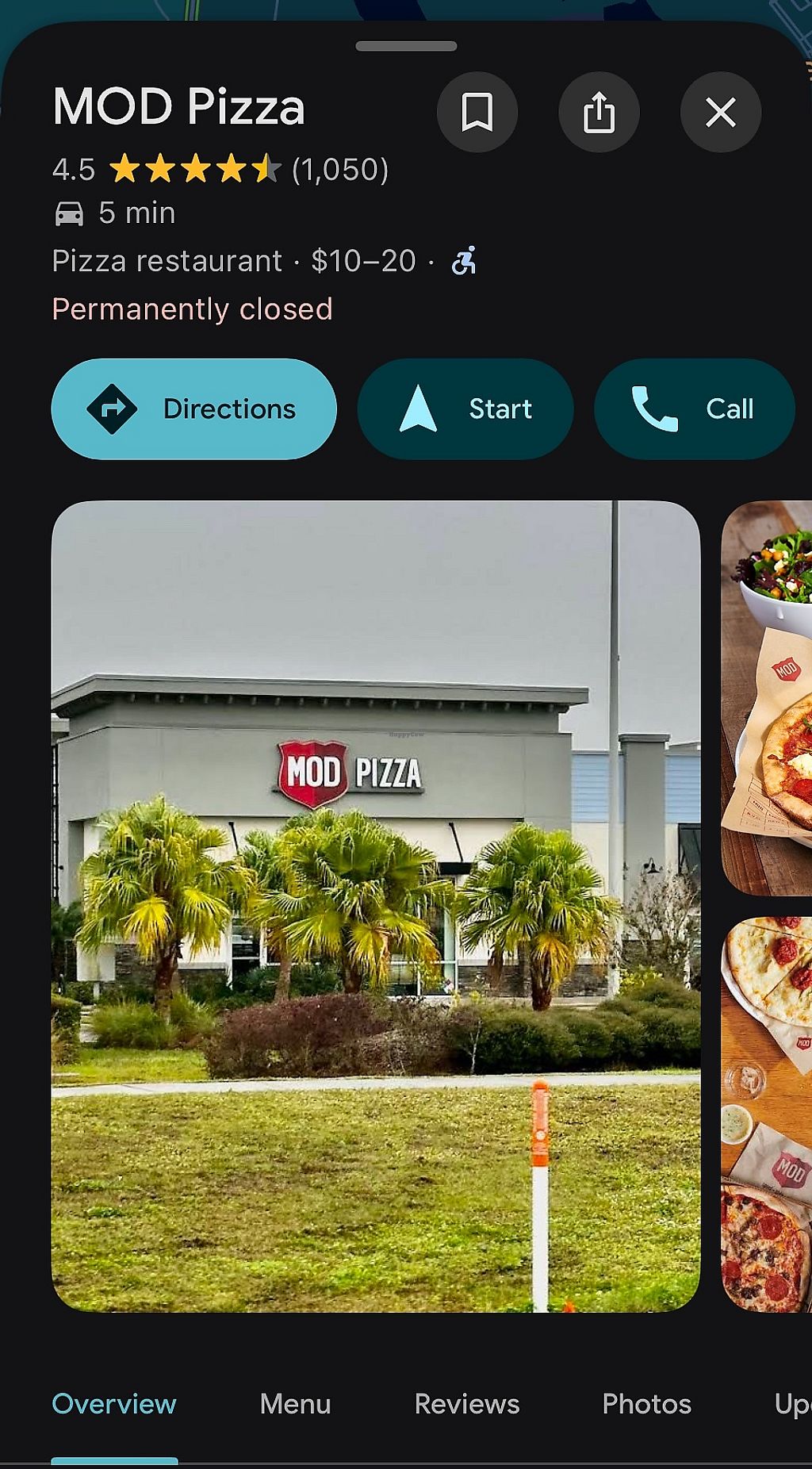Save MOD Pizza with the bookmark icon

pyautogui.click(x=477, y=112)
